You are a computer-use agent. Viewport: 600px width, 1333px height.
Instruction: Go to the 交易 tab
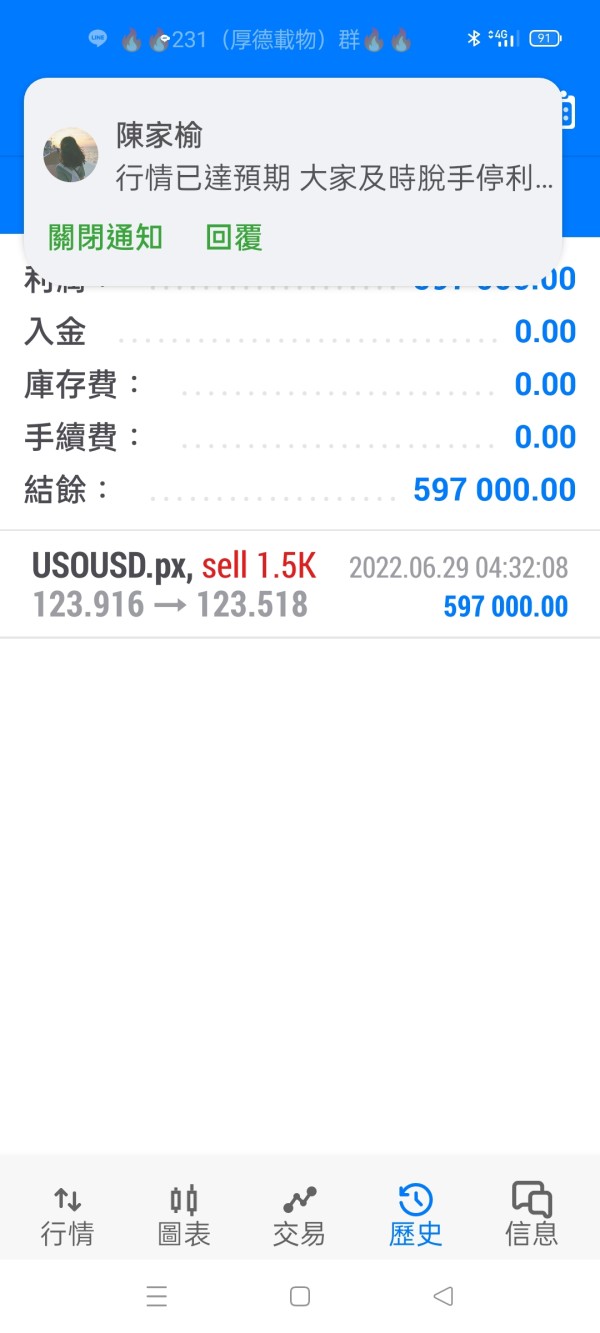pos(299,1215)
